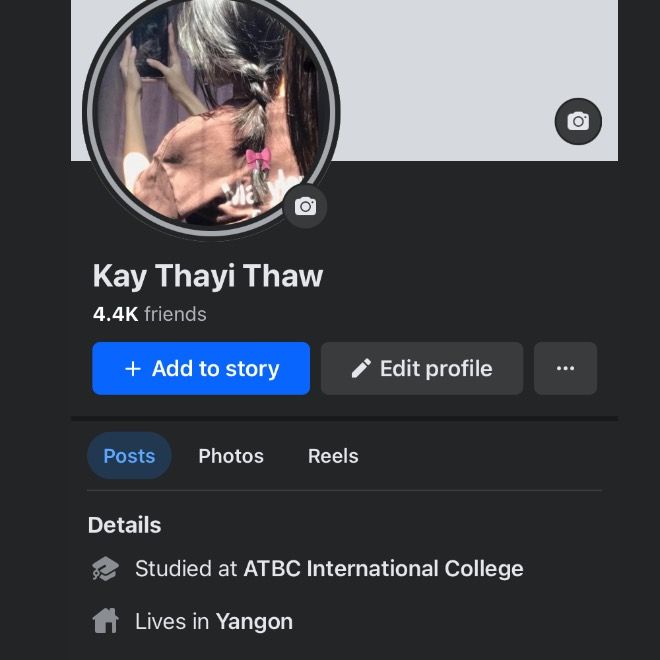The height and width of the screenshot is (660, 660).
Task: Tap the cover photo camera icon
Action: point(578,122)
